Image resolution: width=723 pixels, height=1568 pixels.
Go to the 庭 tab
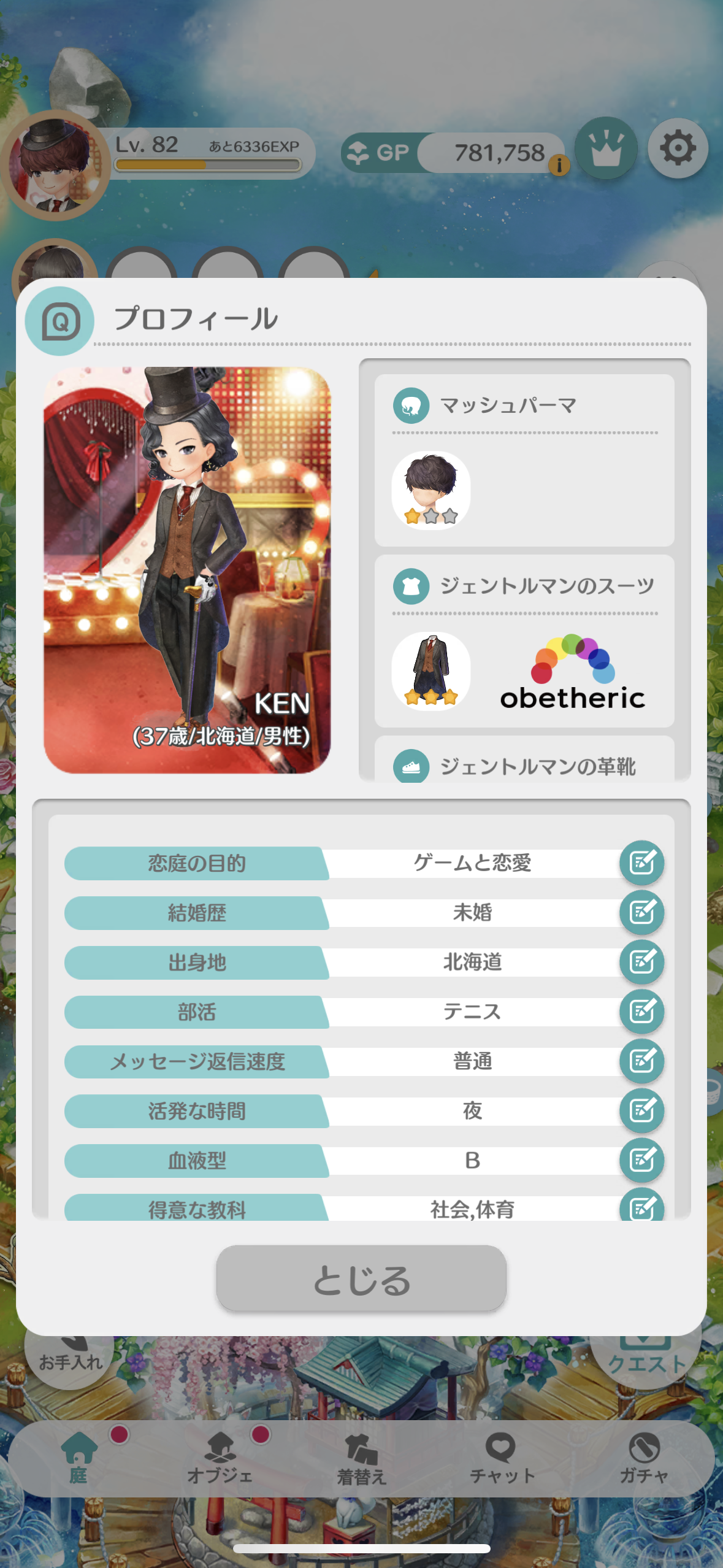78,1459
